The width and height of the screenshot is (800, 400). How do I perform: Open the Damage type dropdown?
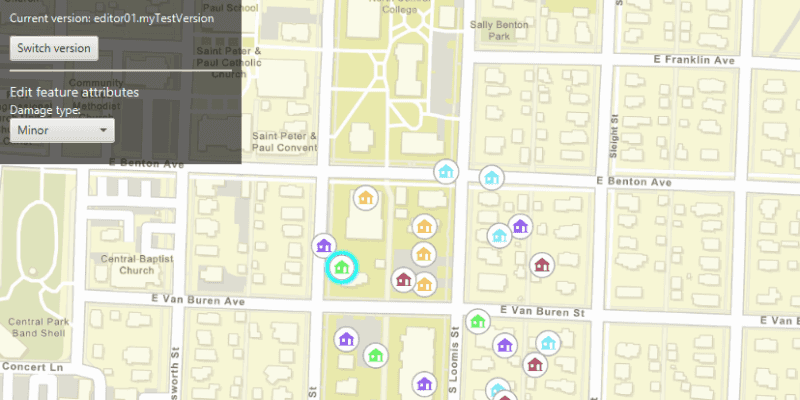(x=62, y=130)
